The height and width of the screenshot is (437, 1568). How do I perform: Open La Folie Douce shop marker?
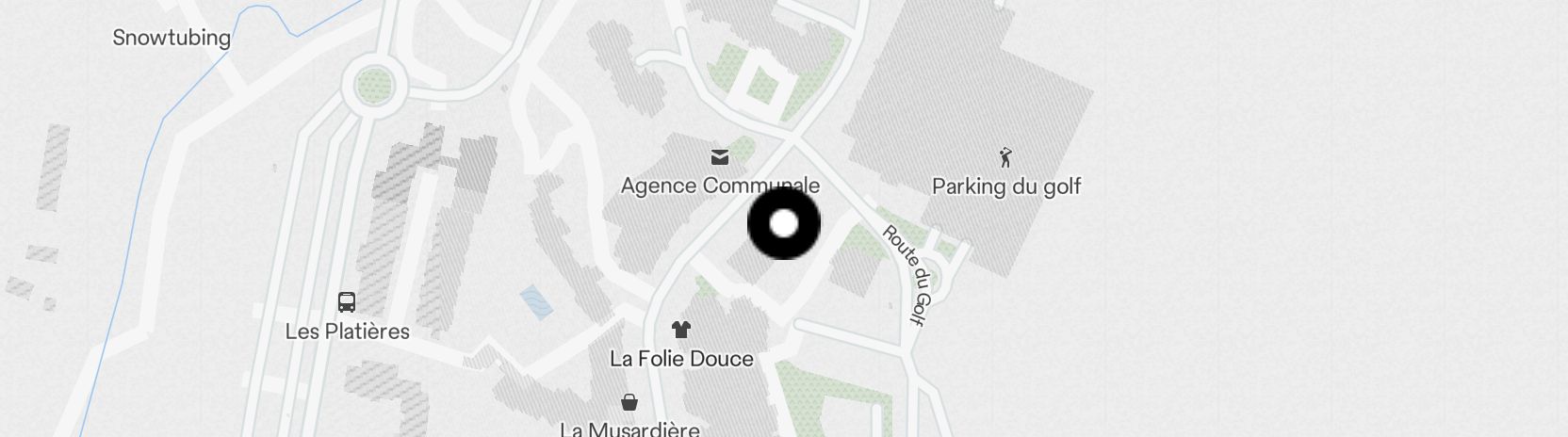680,330
